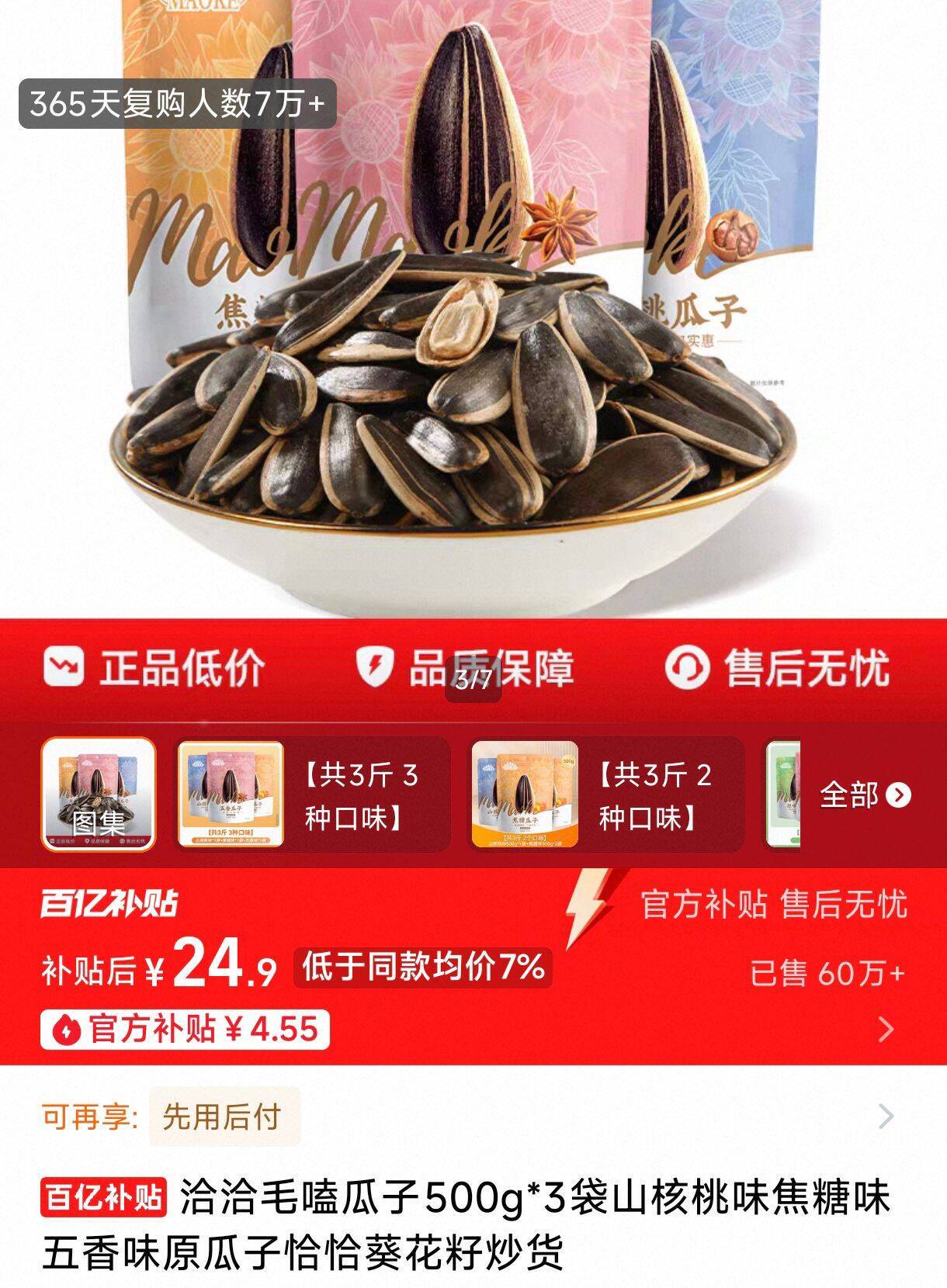Select the 共3斤 3种口味 variant

pos(312,795)
